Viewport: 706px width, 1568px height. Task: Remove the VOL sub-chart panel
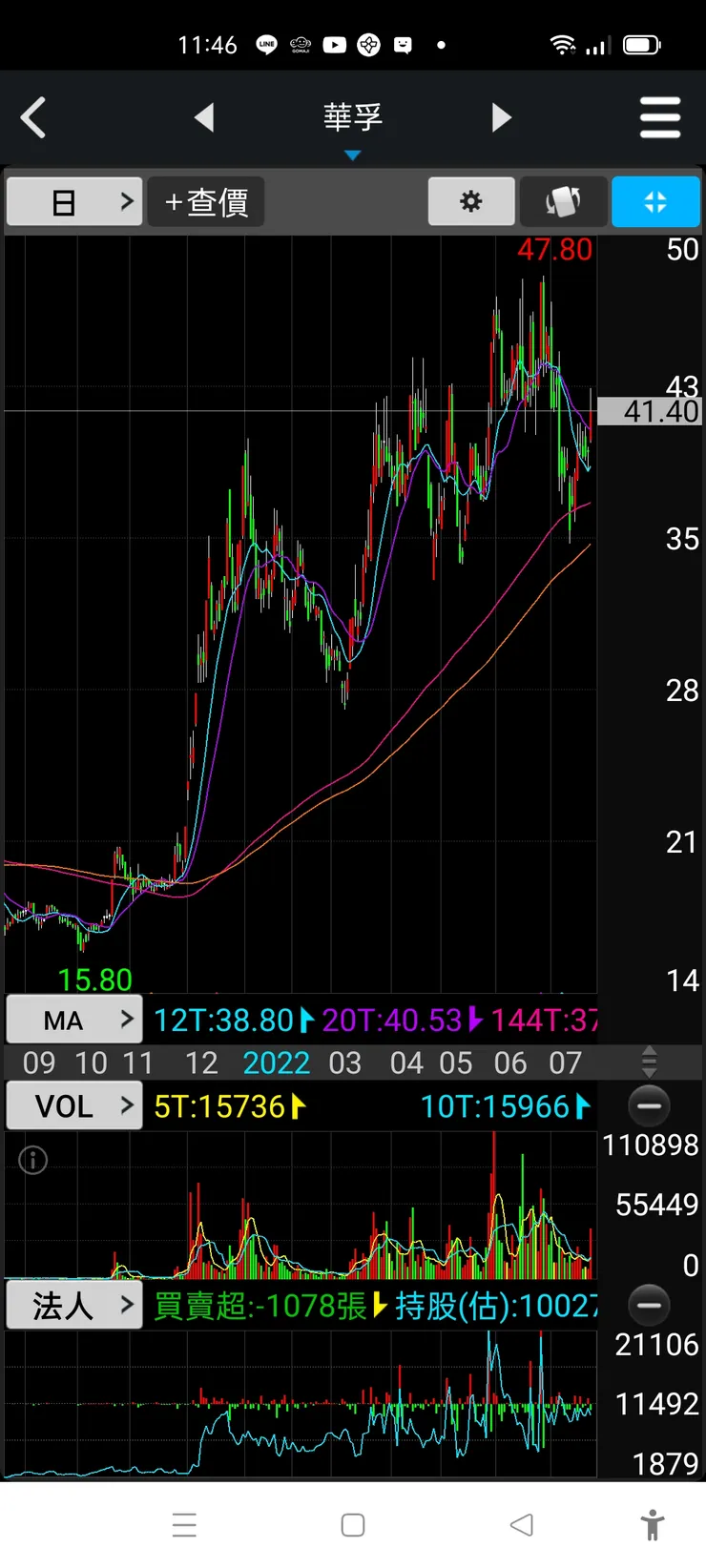coord(649,1106)
